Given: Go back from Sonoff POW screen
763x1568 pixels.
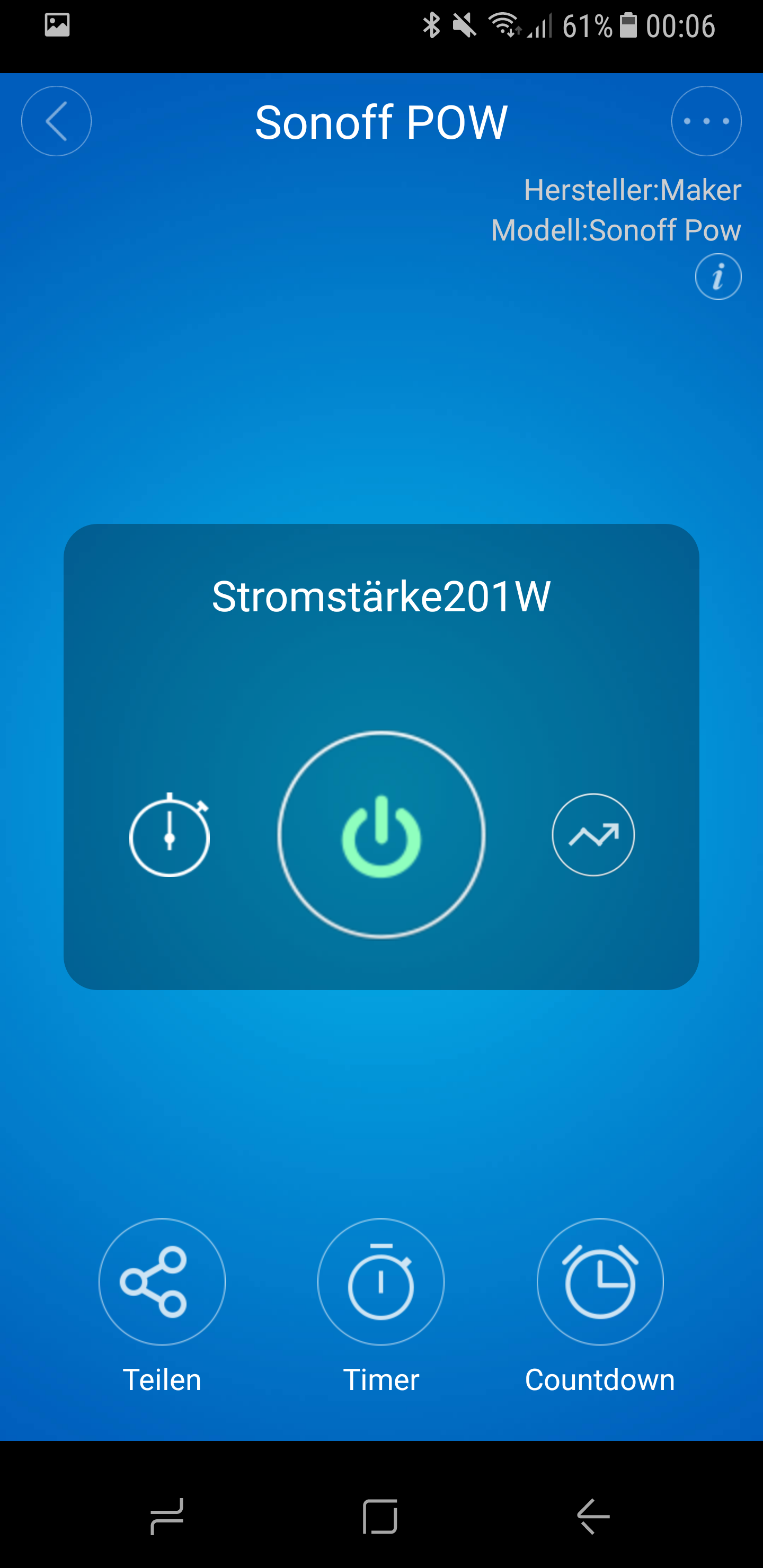Looking at the screenshot, I should (x=56, y=121).
